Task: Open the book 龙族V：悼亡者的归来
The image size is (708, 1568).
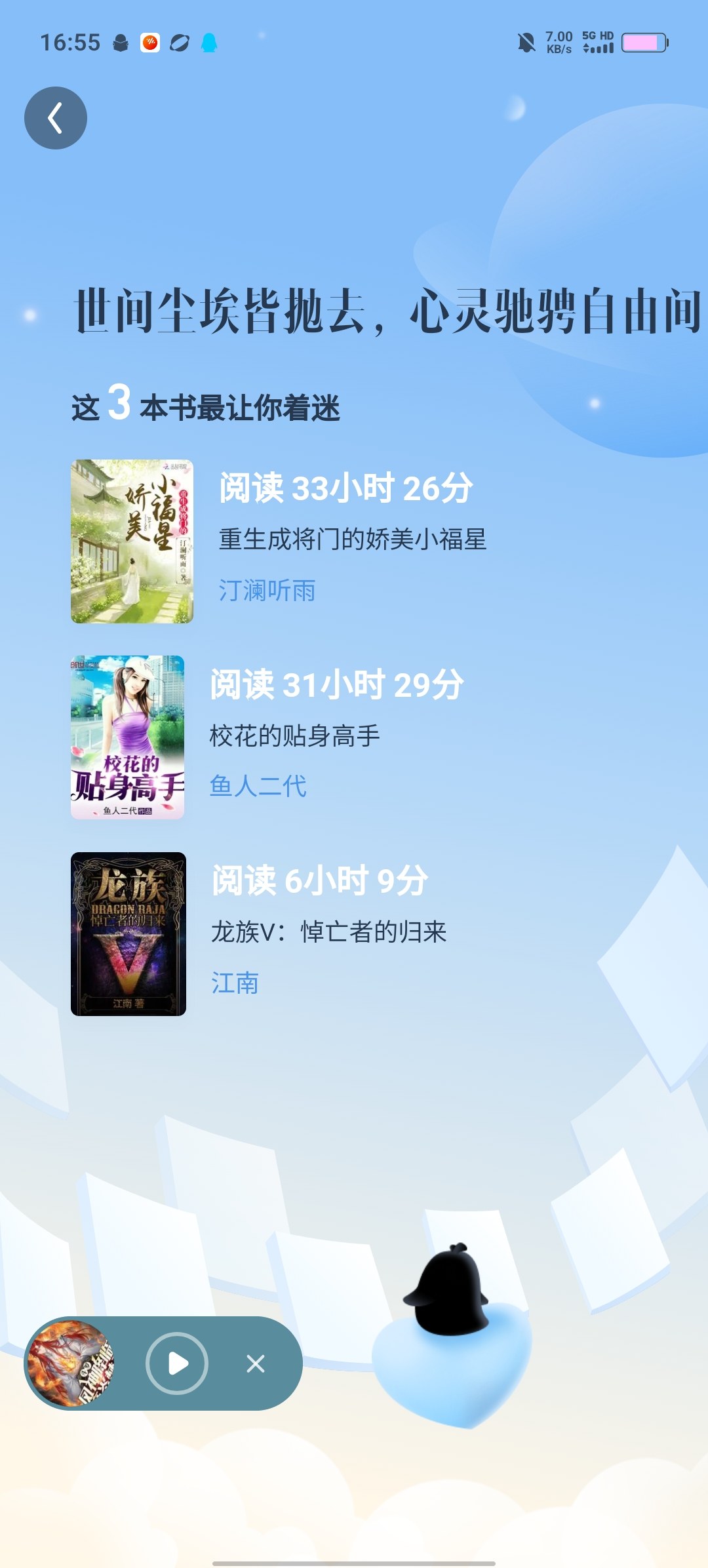Action: coord(329,931)
